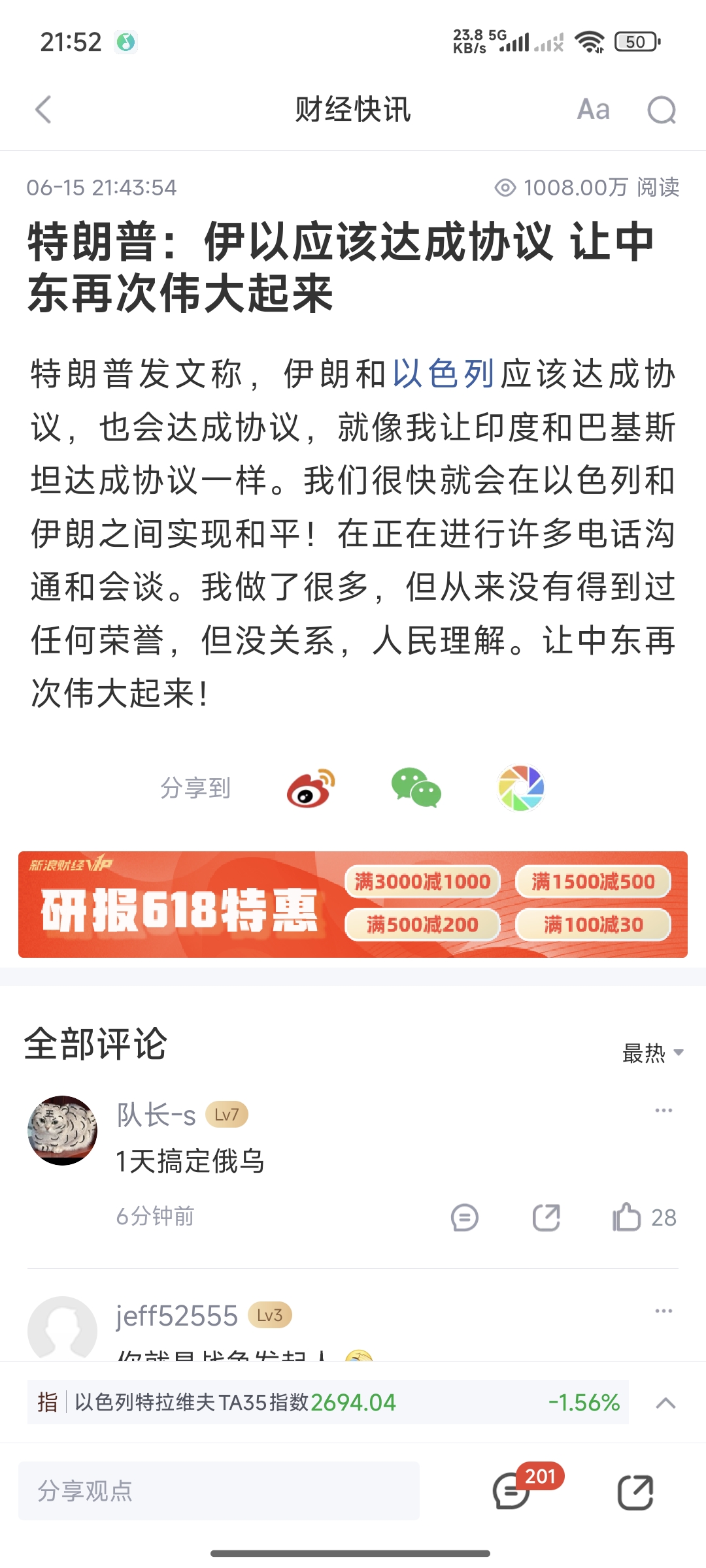Expand the index ticker bar
The height and width of the screenshot is (1568, 706).
[665, 1403]
